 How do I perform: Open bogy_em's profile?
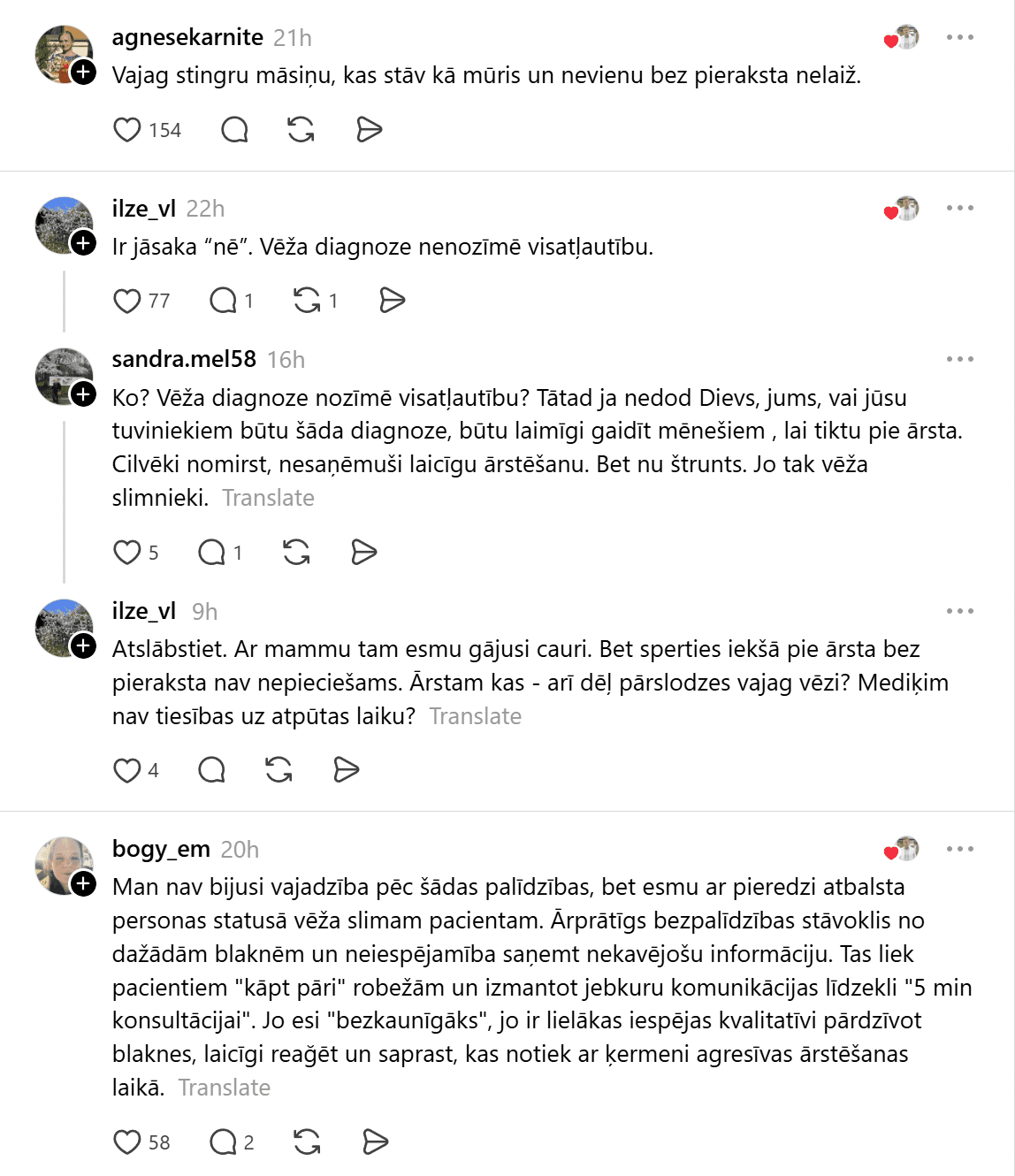(x=161, y=849)
